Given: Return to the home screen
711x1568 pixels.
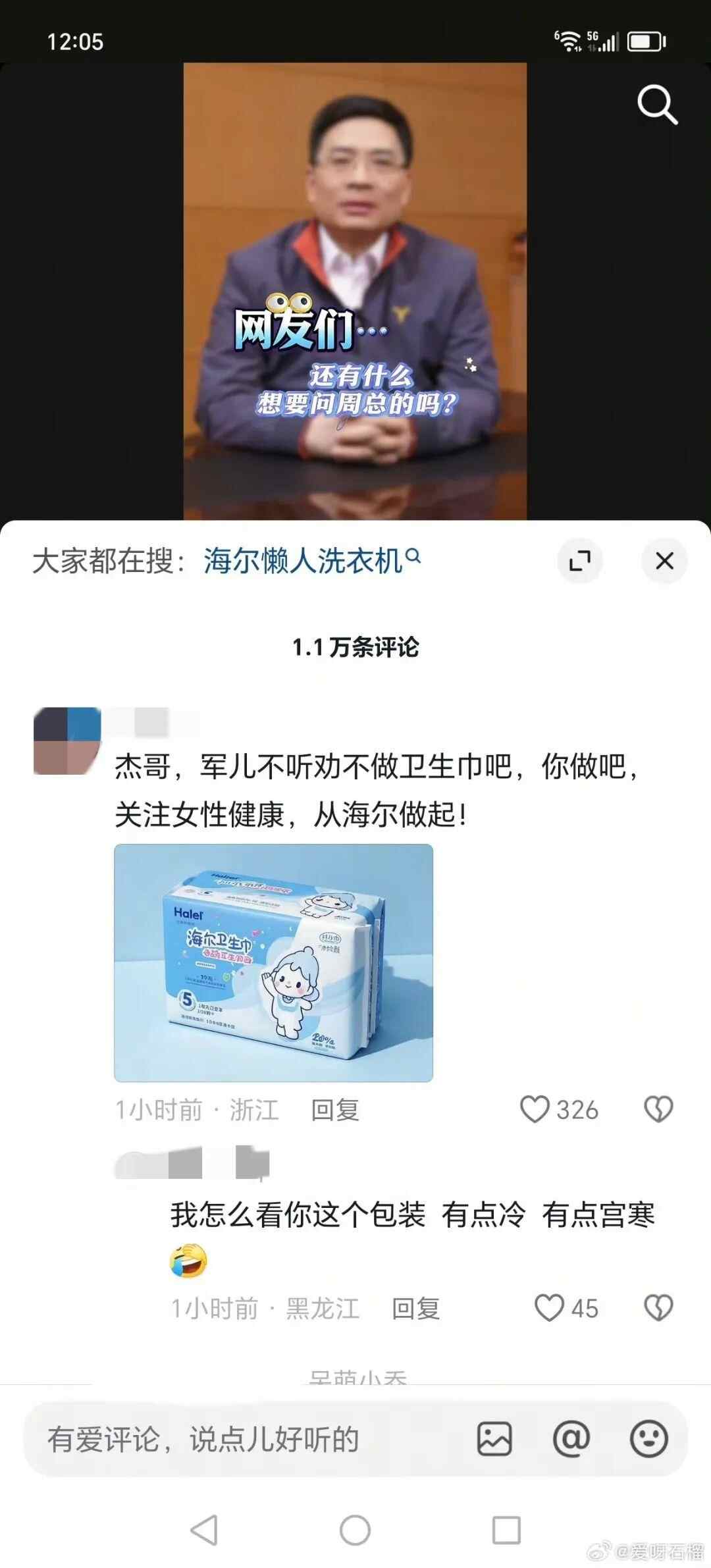Looking at the screenshot, I should coord(355,1530).
